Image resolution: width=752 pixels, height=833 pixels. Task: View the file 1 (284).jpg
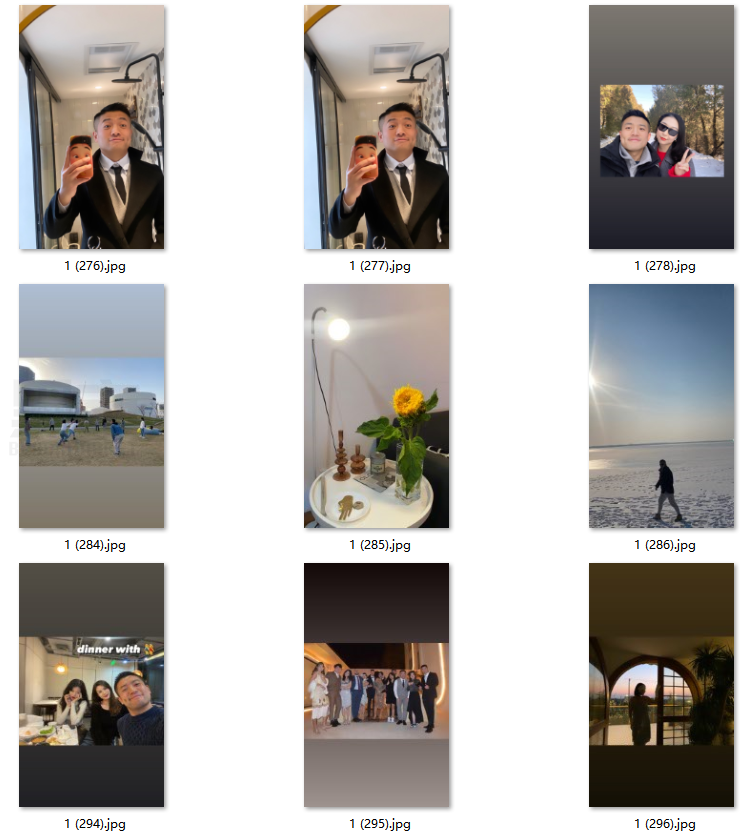pos(92,406)
